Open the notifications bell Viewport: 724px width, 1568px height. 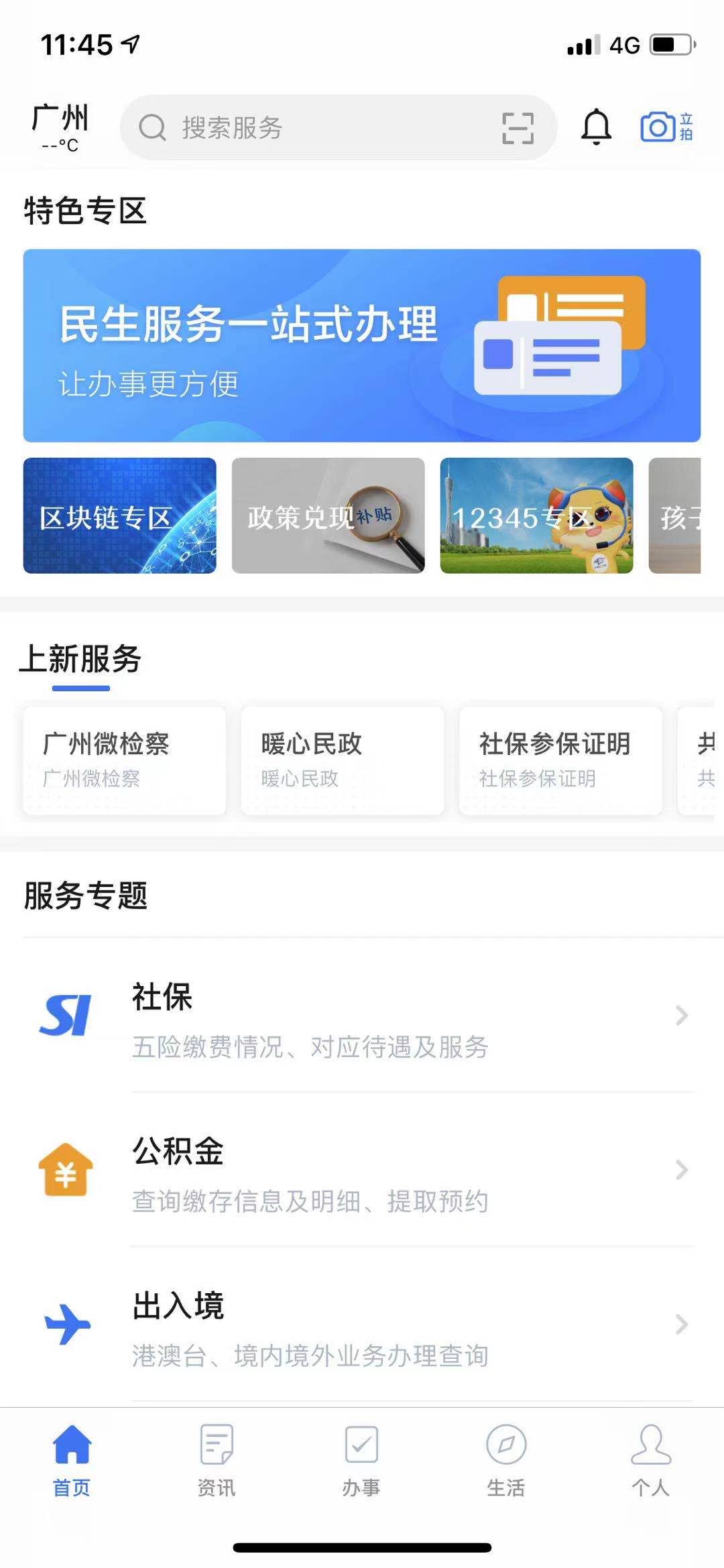coord(596,126)
